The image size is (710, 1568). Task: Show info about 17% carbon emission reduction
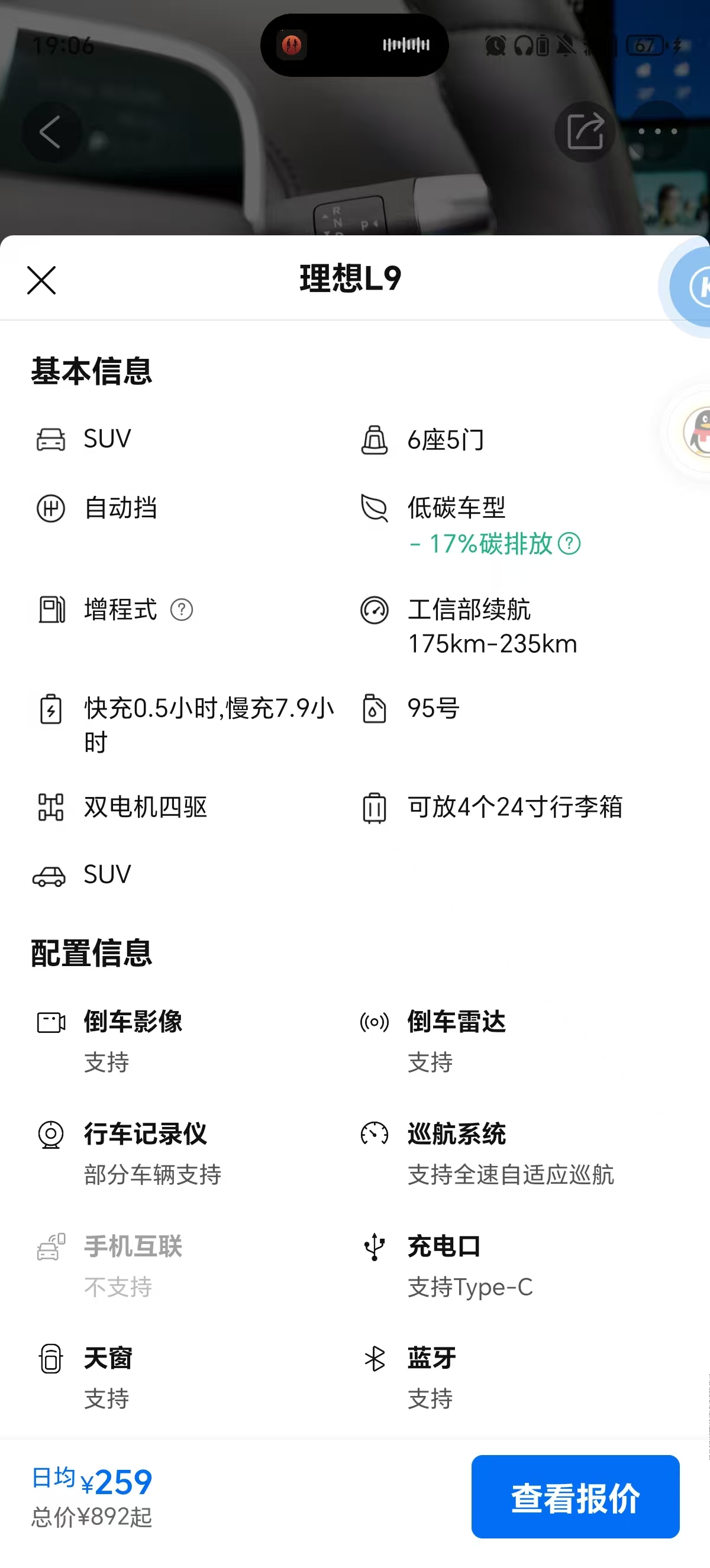[x=569, y=543]
